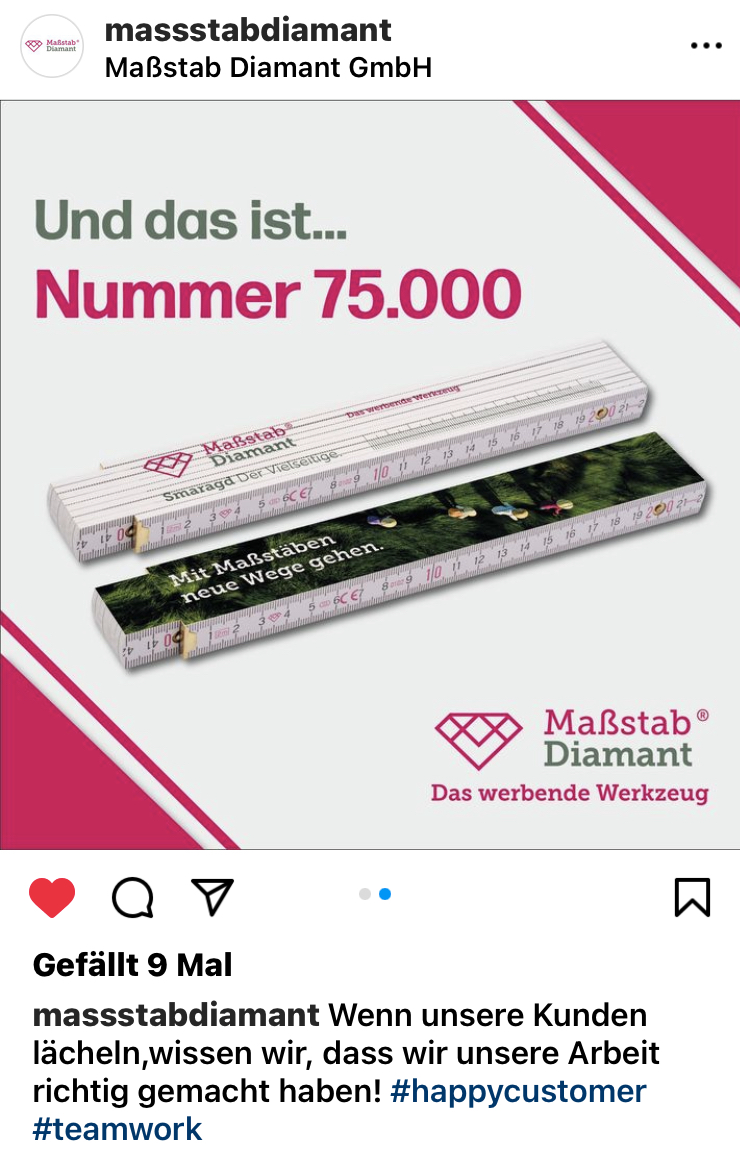Open massstabdiamant username in the header
Image resolution: width=740 pixels, height=1155 pixels.
tap(248, 29)
